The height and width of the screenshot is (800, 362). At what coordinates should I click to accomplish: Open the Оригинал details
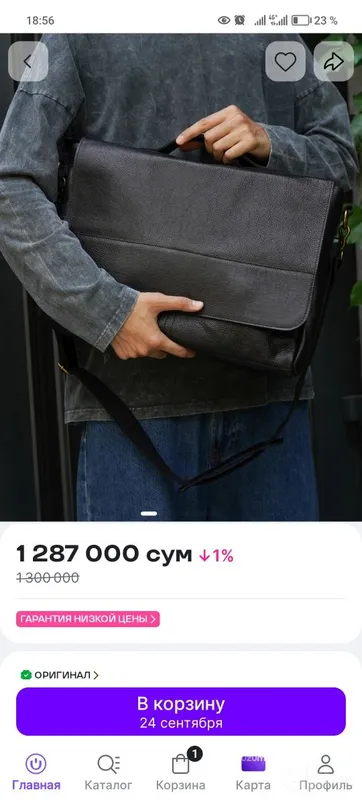60,675
